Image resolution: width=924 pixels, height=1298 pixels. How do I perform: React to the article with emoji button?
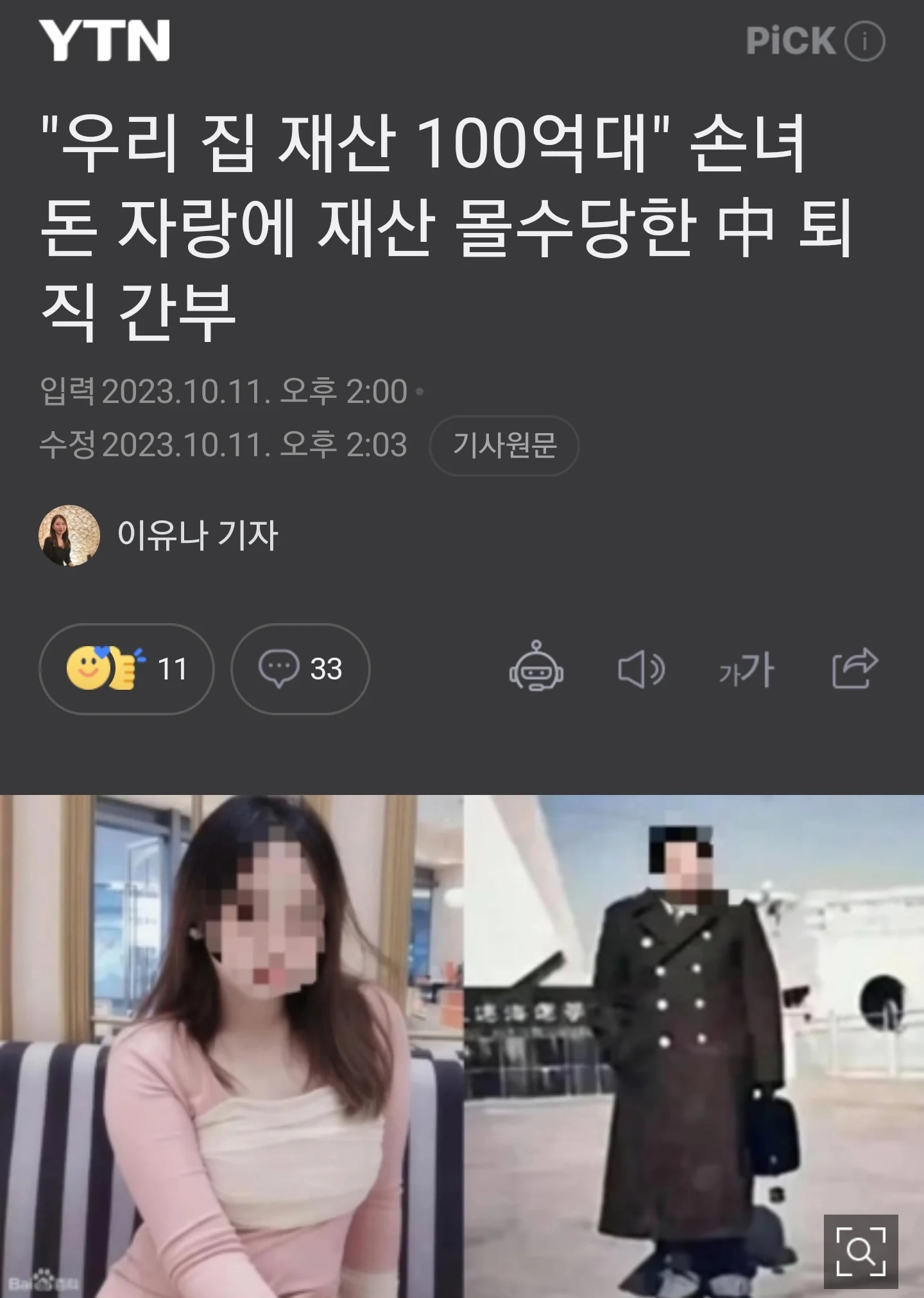pos(126,669)
